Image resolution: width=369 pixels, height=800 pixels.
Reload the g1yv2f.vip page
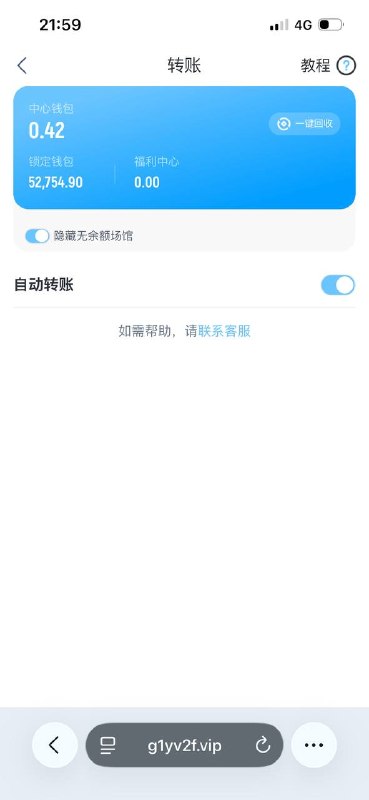pos(262,745)
